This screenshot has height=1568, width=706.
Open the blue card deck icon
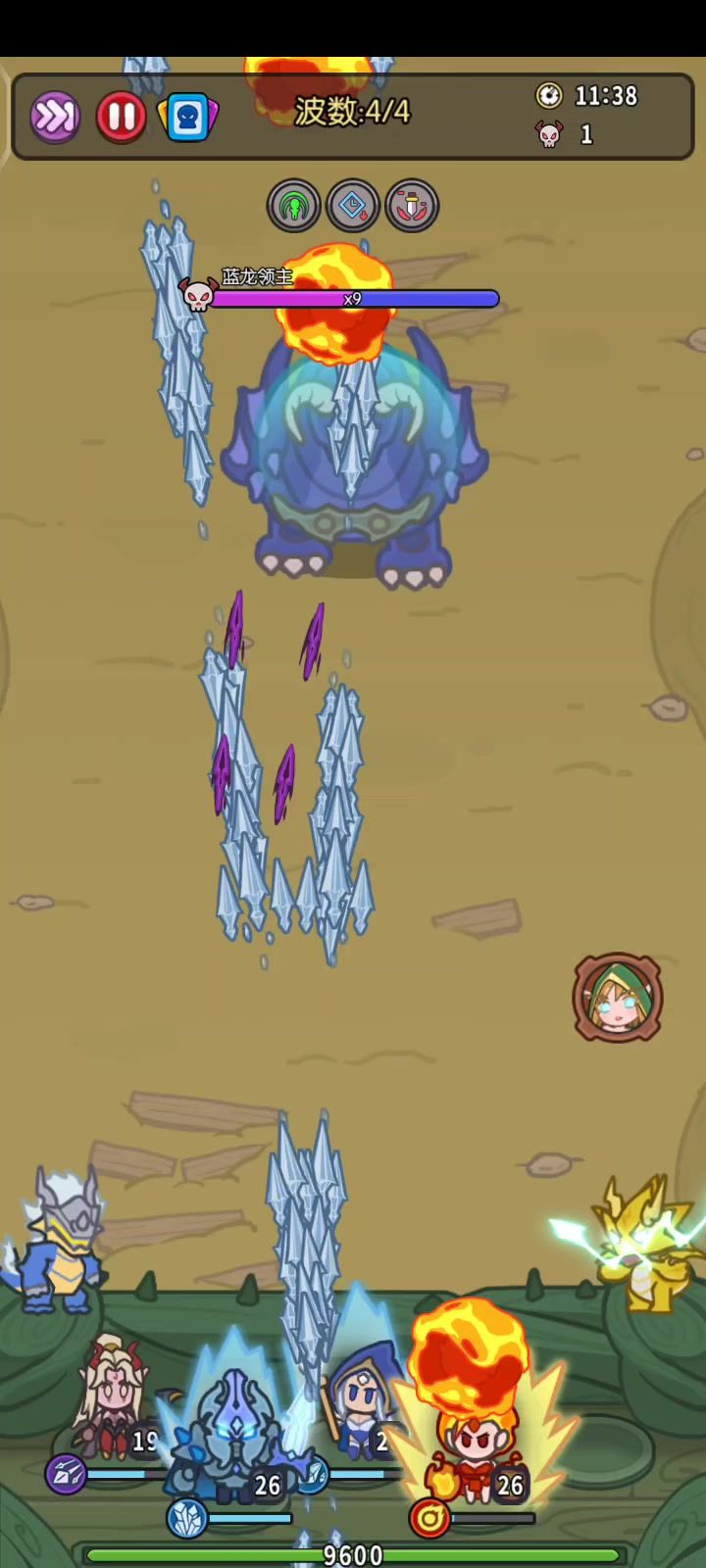(x=187, y=118)
